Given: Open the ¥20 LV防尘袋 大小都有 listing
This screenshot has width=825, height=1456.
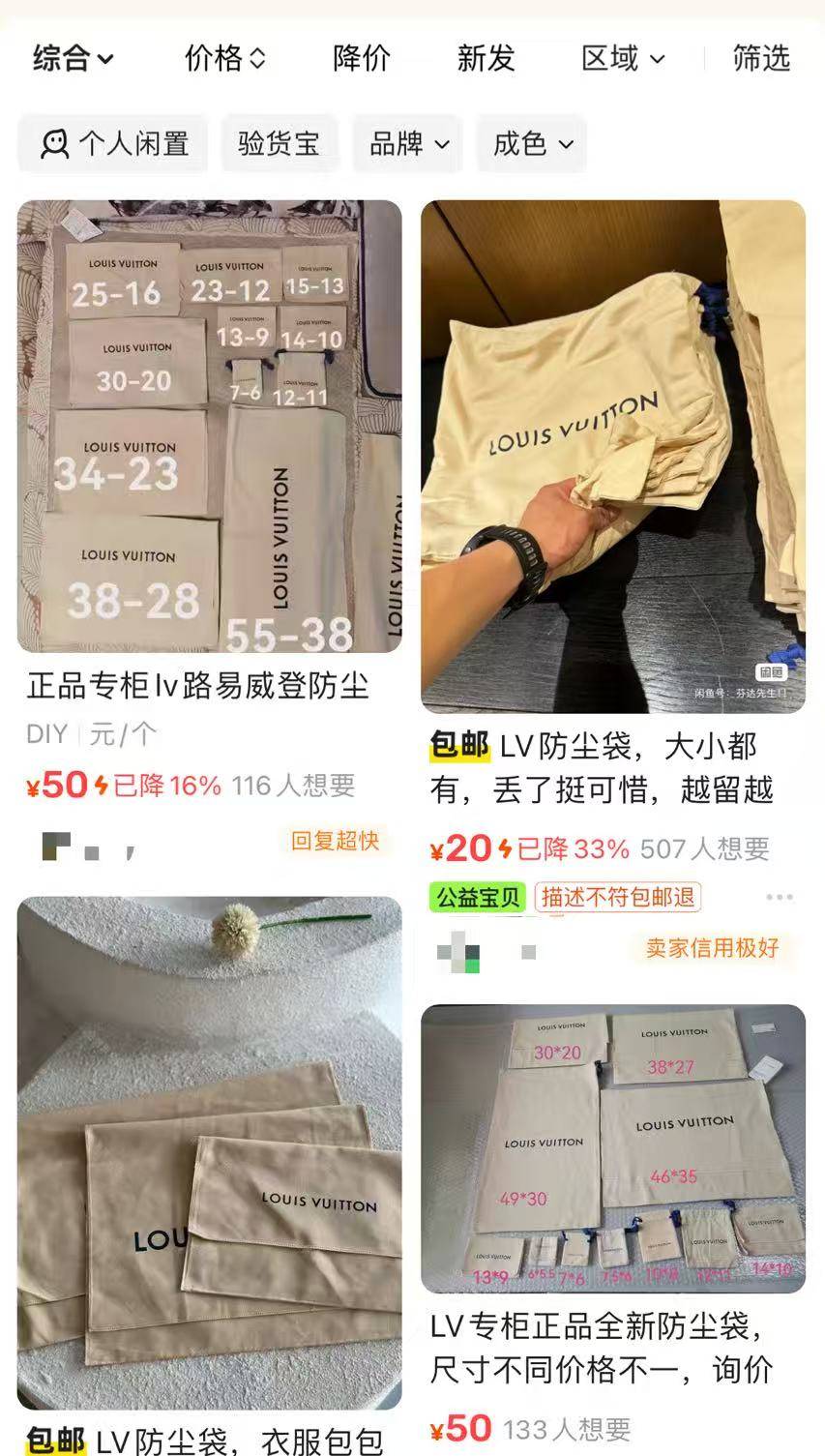Looking at the screenshot, I should (613, 455).
